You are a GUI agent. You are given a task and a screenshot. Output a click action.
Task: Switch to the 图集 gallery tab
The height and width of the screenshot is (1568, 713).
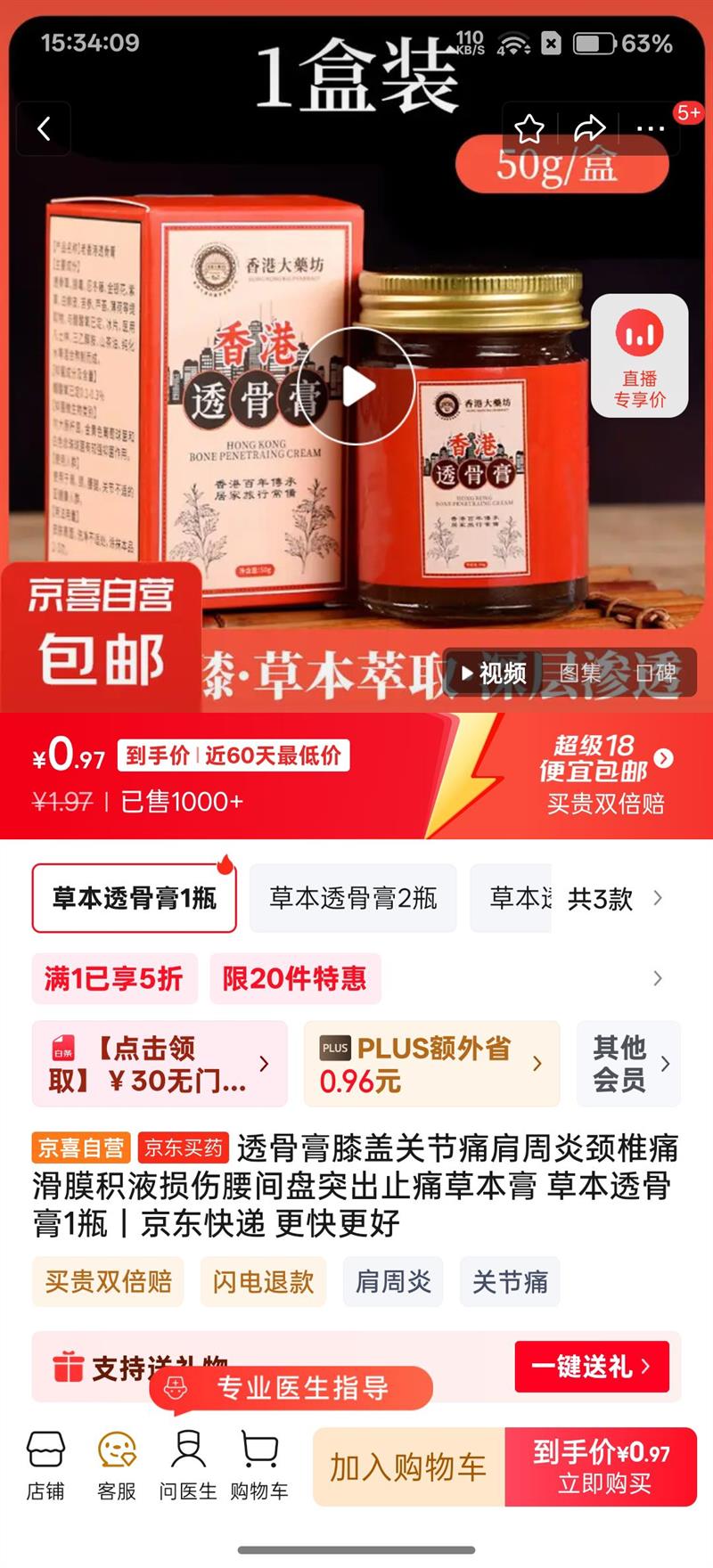pos(580,673)
